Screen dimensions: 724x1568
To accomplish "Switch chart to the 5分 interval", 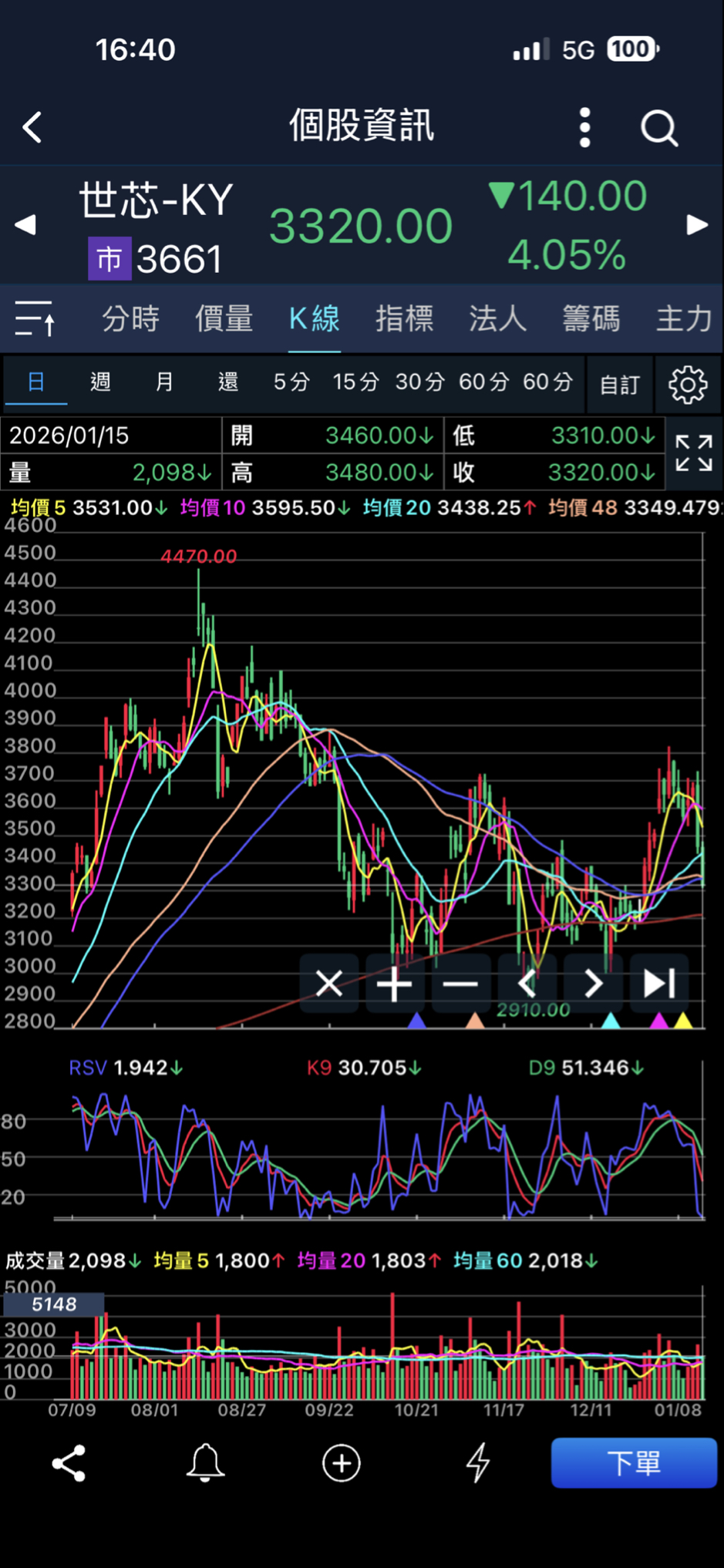I will point(291,382).
